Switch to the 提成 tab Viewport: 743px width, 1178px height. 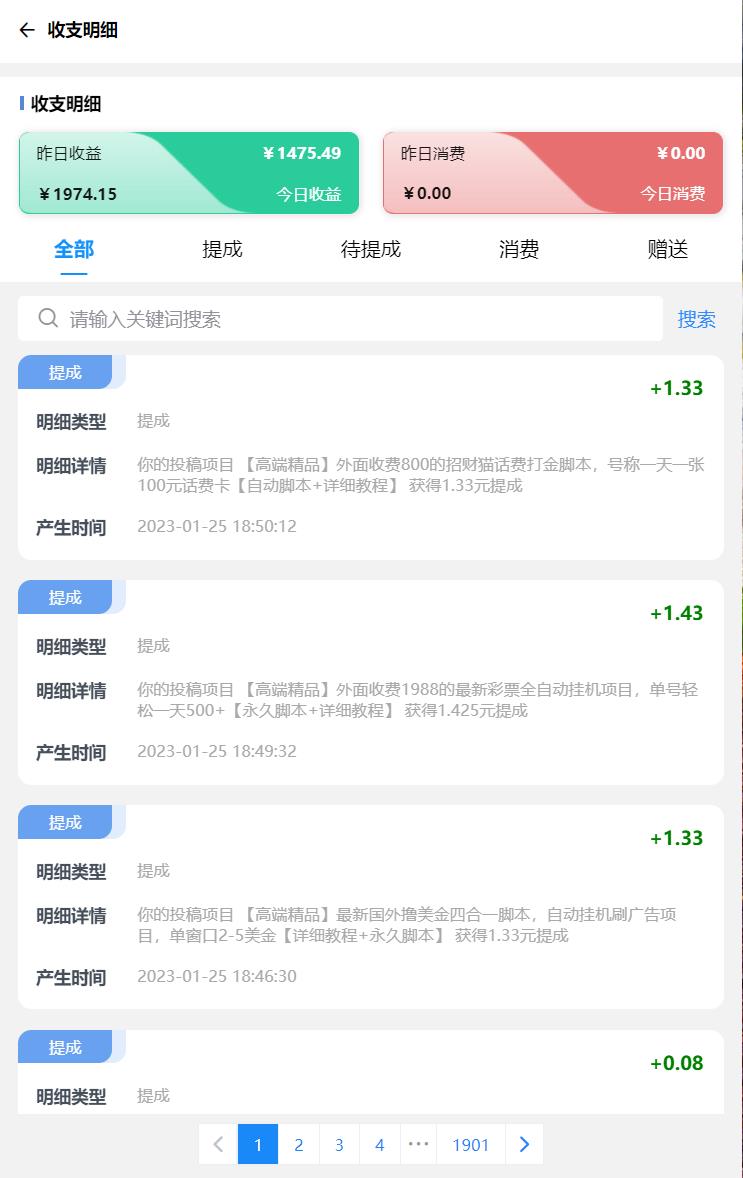222,249
